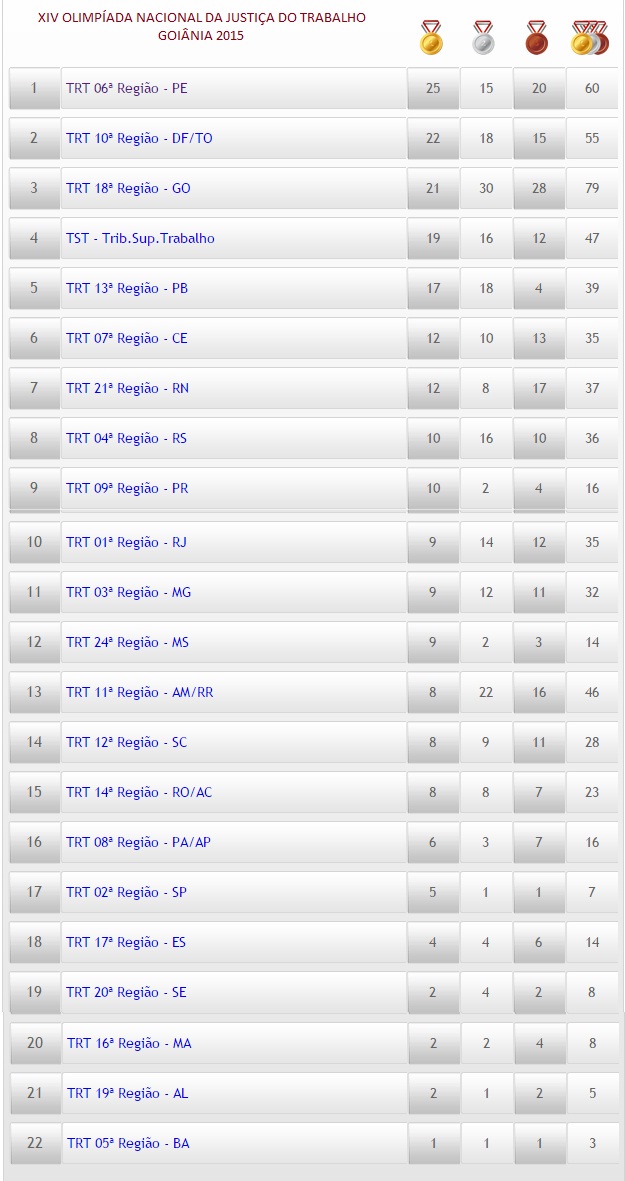Viewport: 625px width, 1181px height.
Task: Open TST - Trib.Sup.Trabalho details
Action: click(x=140, y=239)
